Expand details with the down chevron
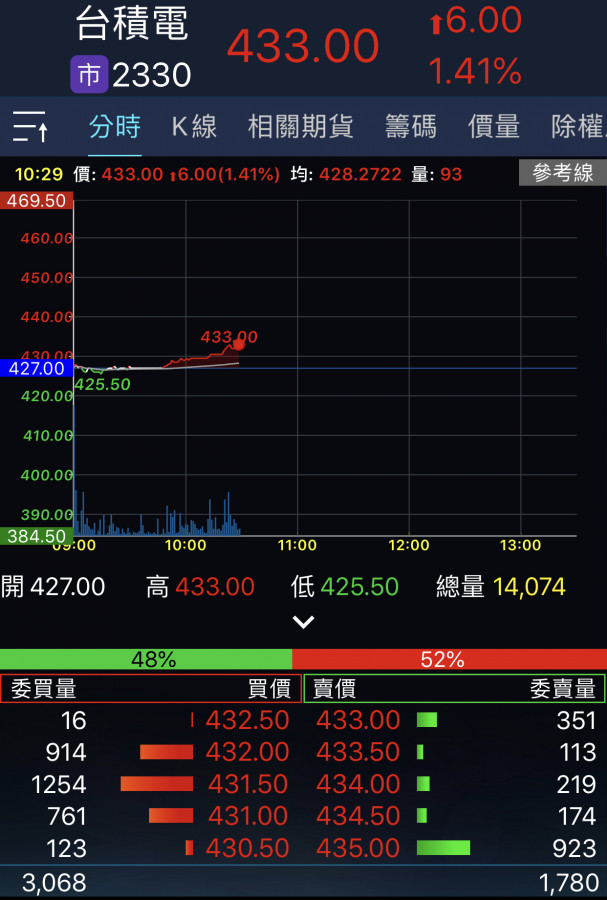 click(303, 622)
